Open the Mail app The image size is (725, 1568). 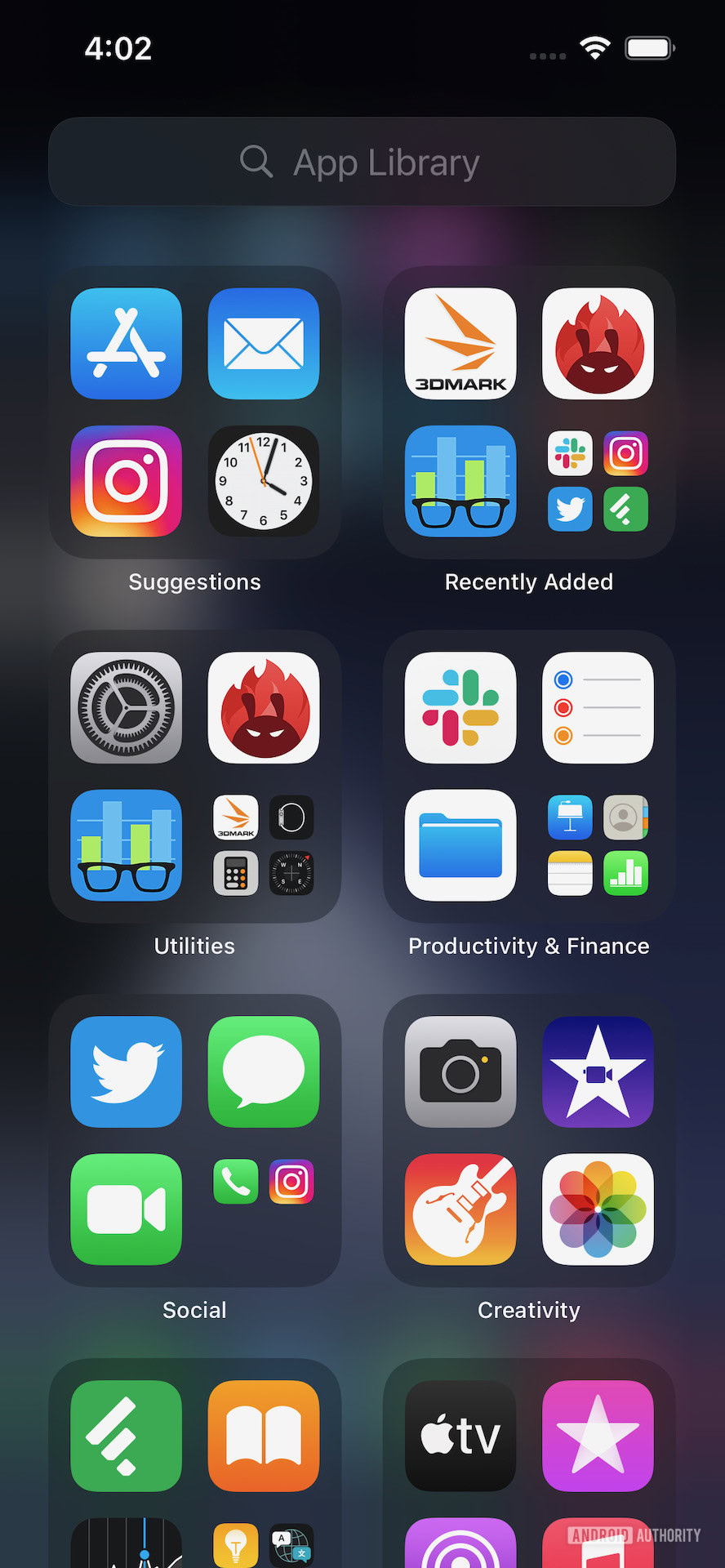point(264,344)
